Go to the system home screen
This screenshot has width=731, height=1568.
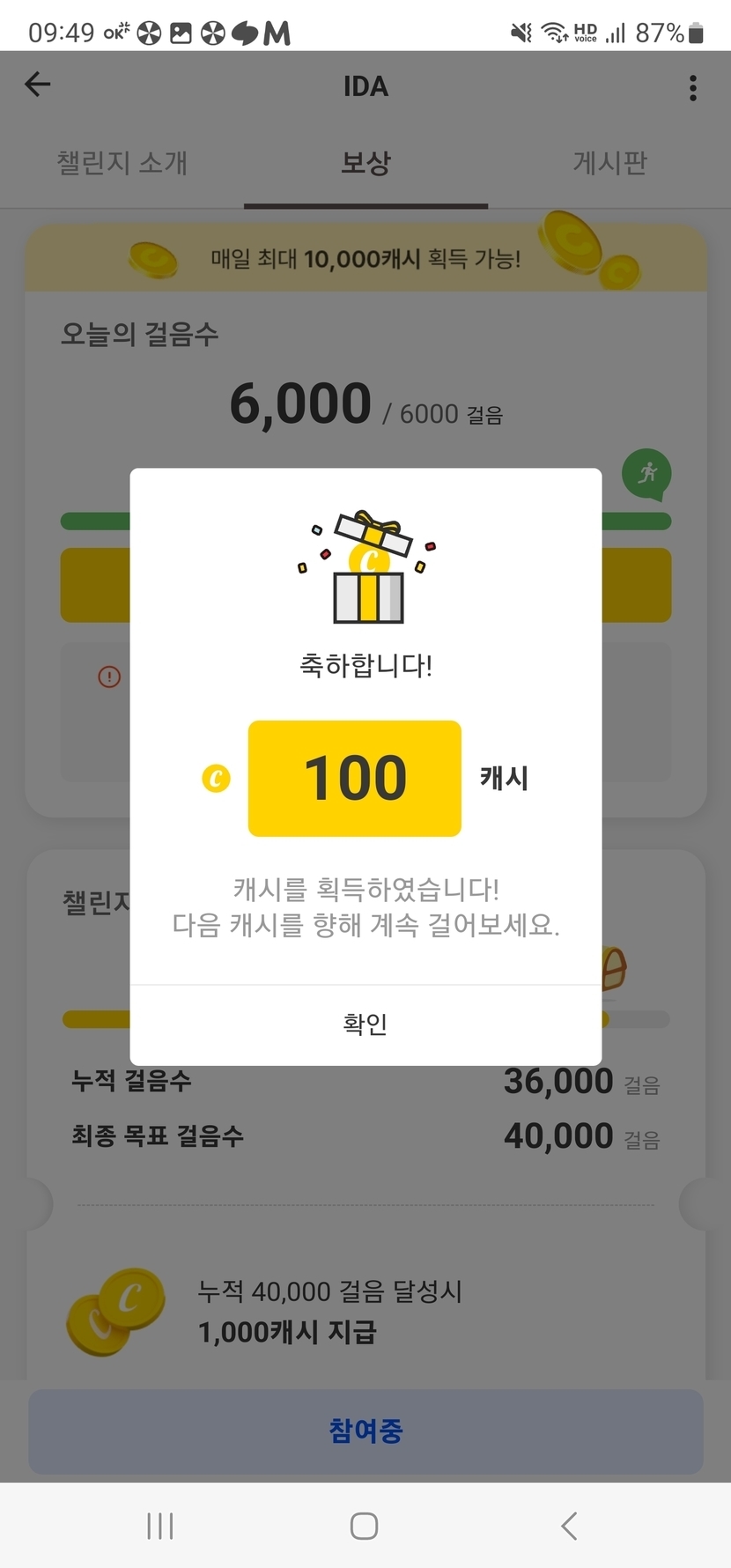[364, 1526]
